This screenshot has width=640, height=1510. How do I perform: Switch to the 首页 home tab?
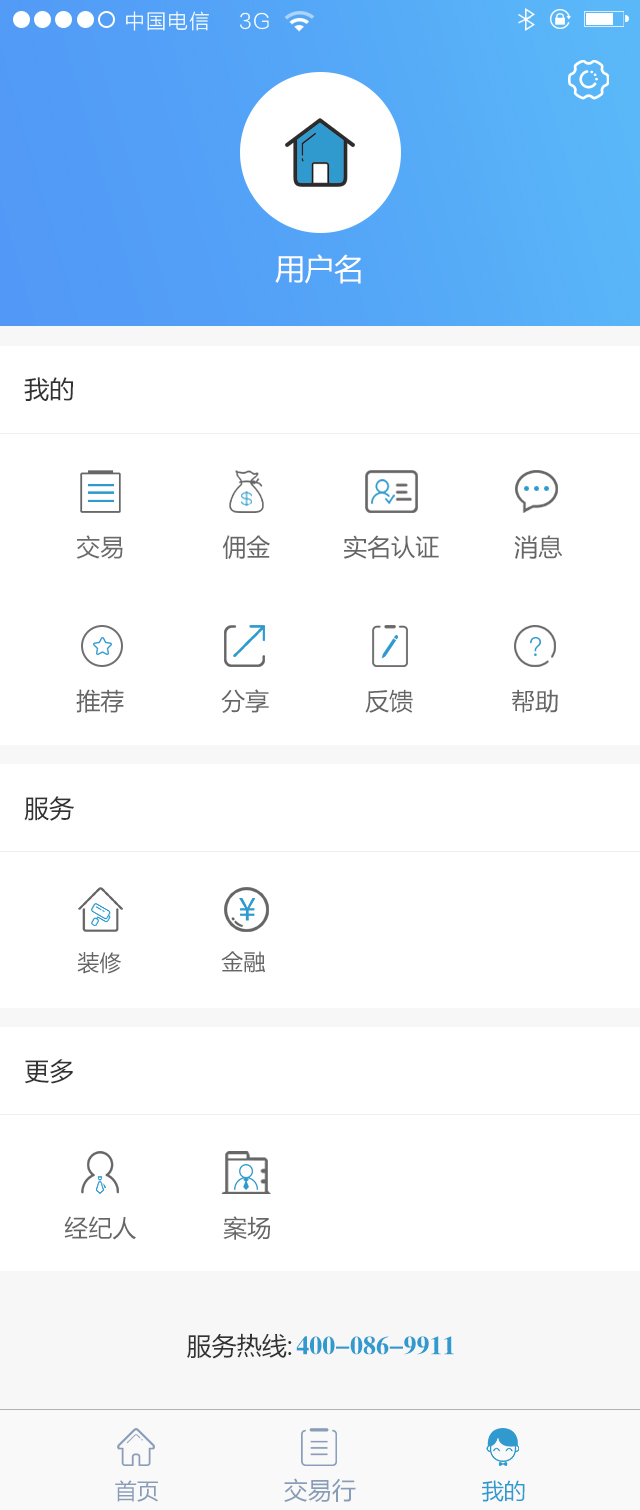coord(136,1463)
